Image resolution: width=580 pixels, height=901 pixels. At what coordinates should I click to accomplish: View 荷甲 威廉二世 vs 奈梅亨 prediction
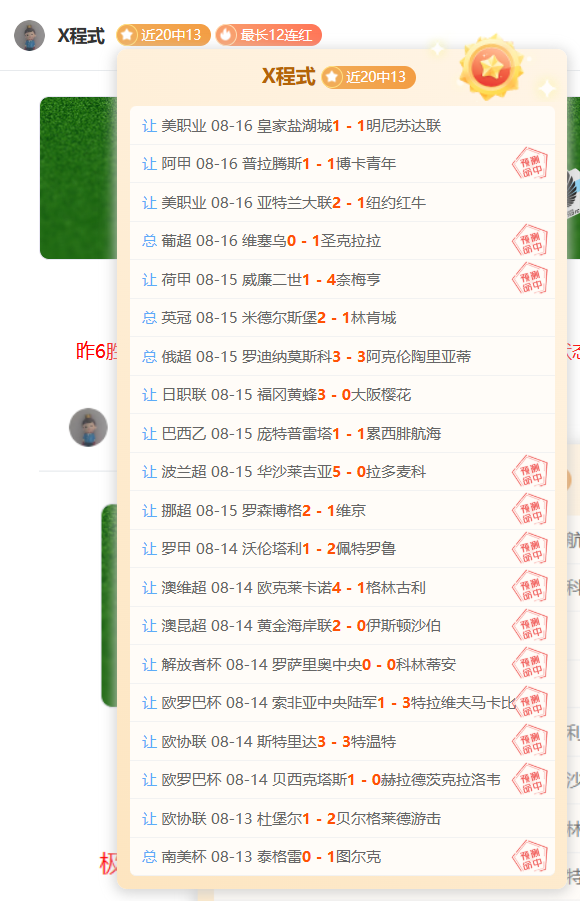coord(342,279)
